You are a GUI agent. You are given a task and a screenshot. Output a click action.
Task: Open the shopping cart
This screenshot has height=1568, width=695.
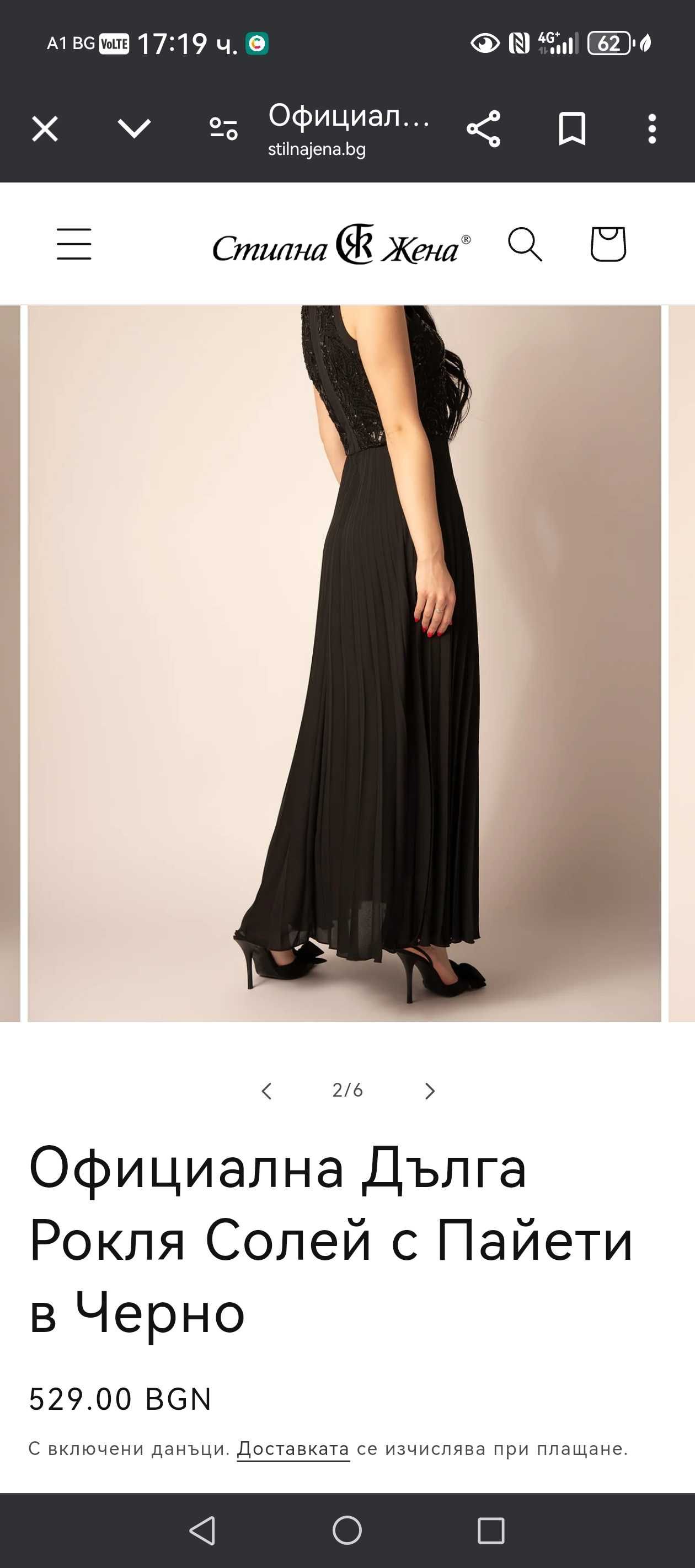608,244
